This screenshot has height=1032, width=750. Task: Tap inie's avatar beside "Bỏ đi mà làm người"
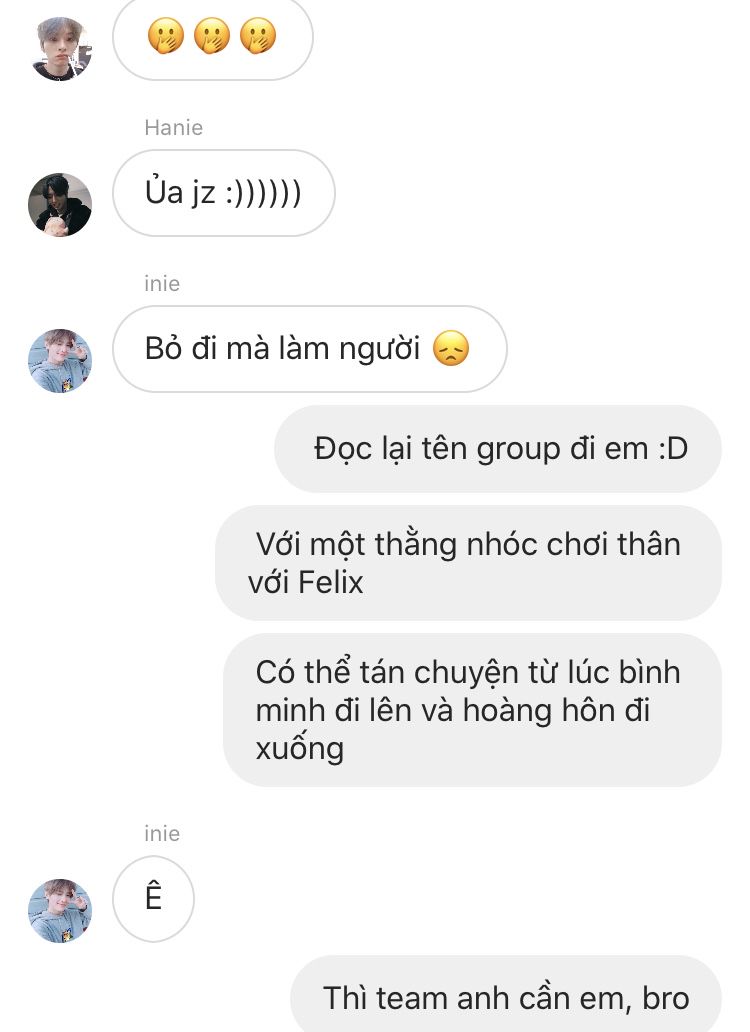(x=60, y=360)
